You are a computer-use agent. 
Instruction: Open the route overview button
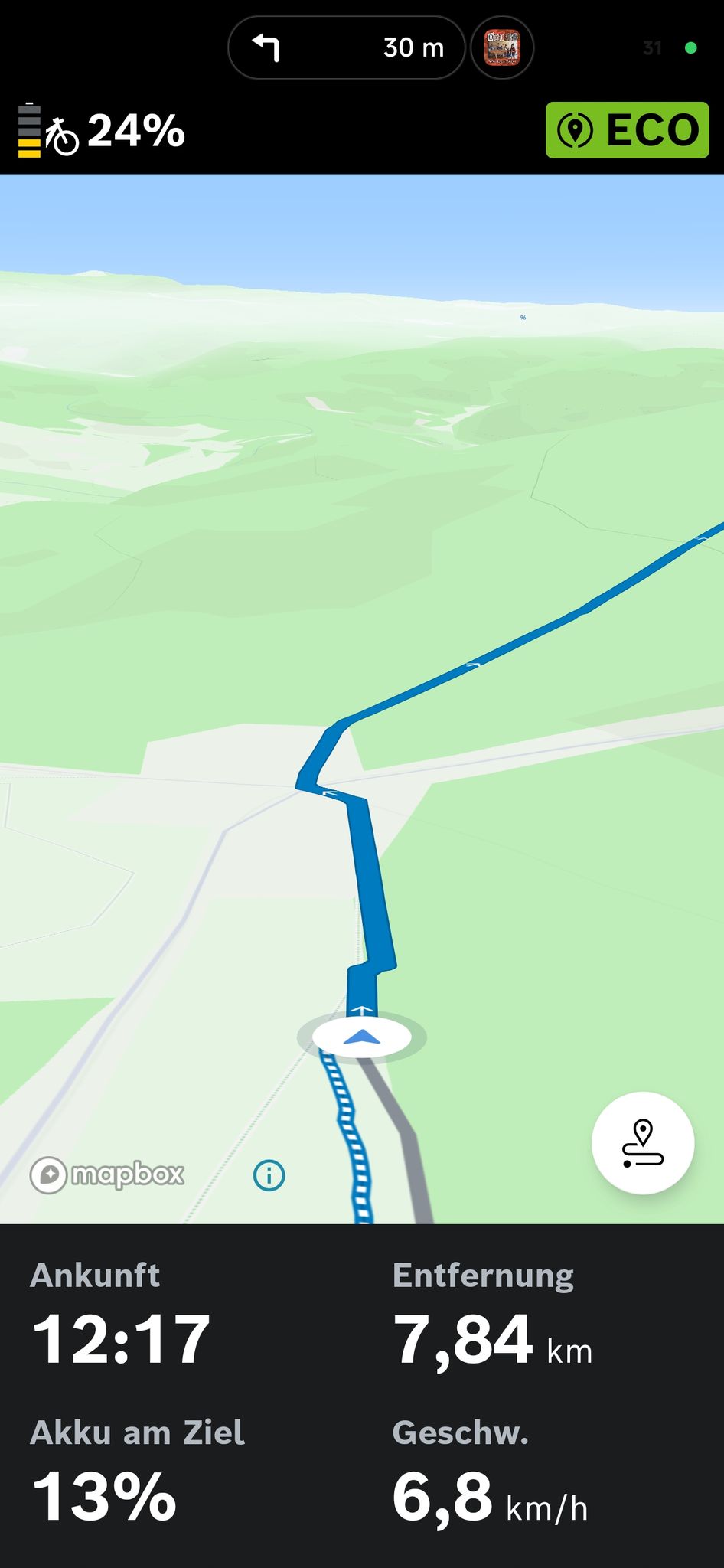(643, 1142)
